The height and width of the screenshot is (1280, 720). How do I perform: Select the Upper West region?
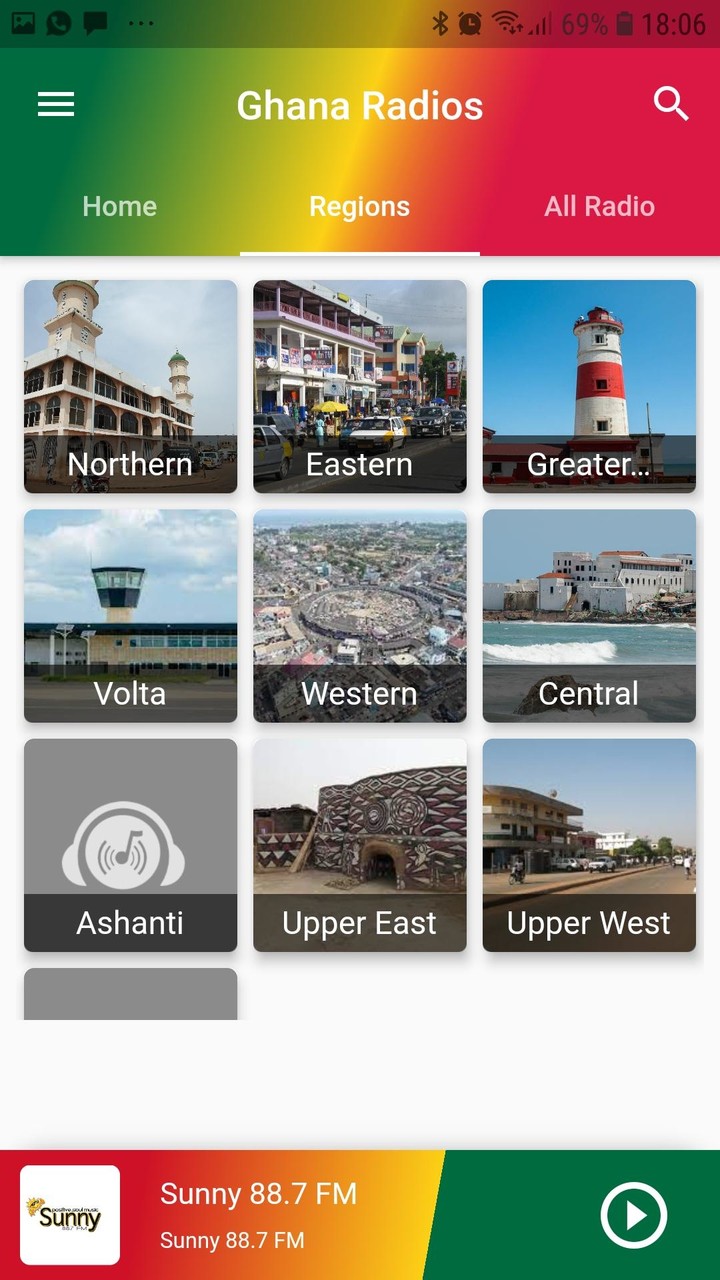(x=588, y=845)
